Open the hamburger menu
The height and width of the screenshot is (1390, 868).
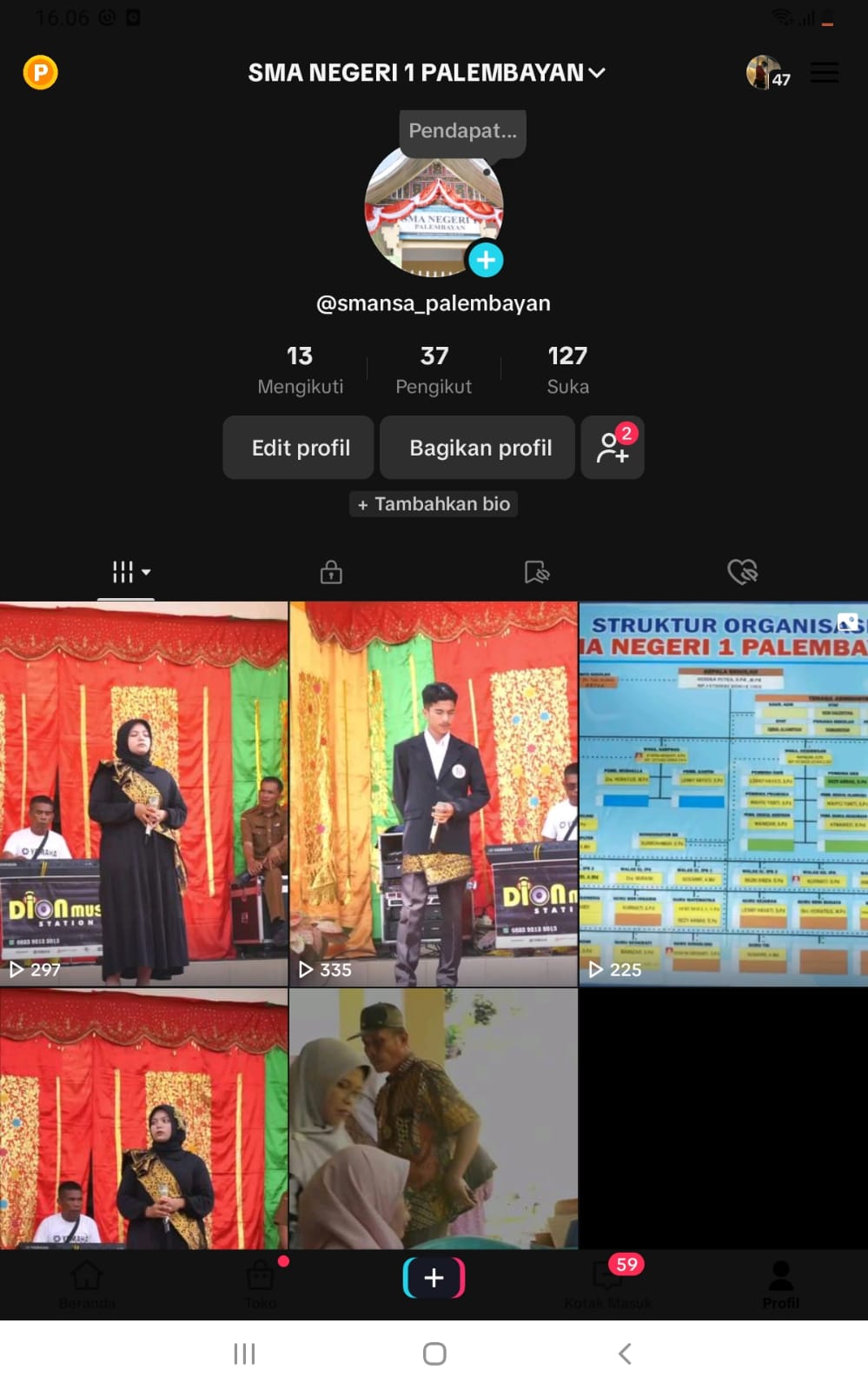pos(824,73)
